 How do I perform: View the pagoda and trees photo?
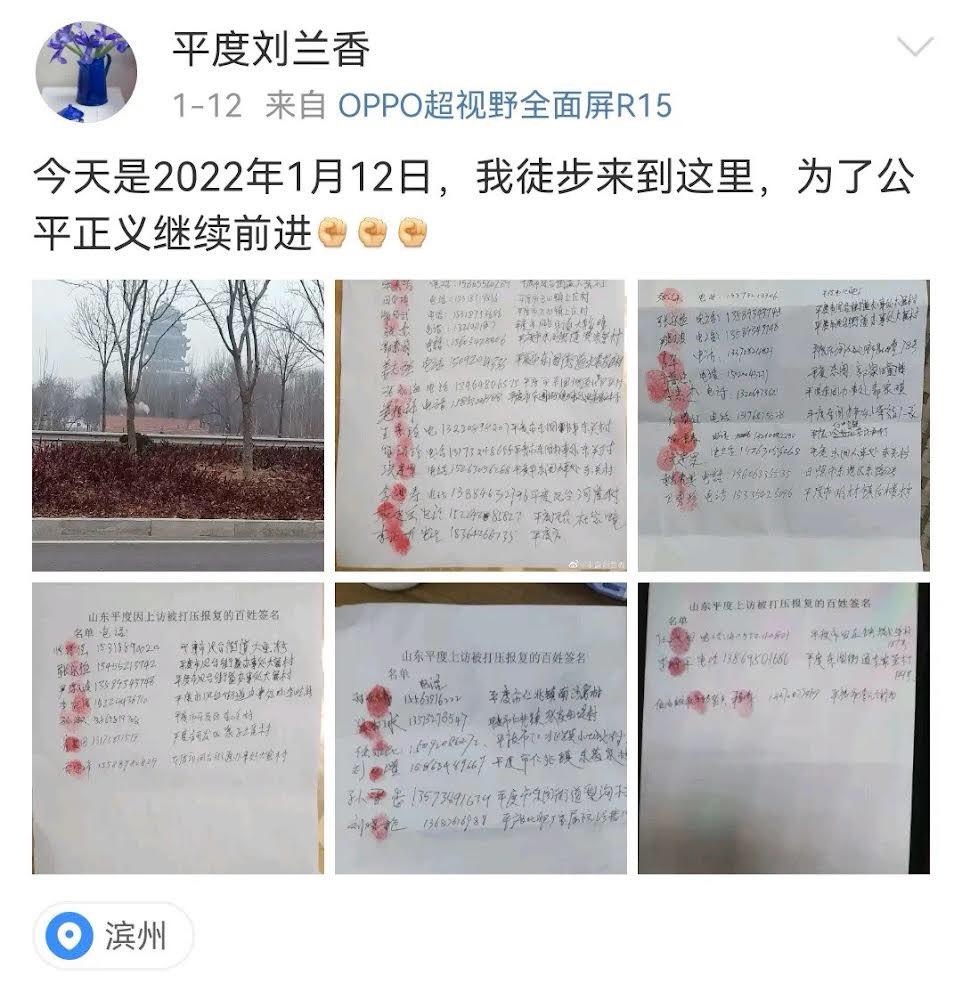[x=178, y=425]
